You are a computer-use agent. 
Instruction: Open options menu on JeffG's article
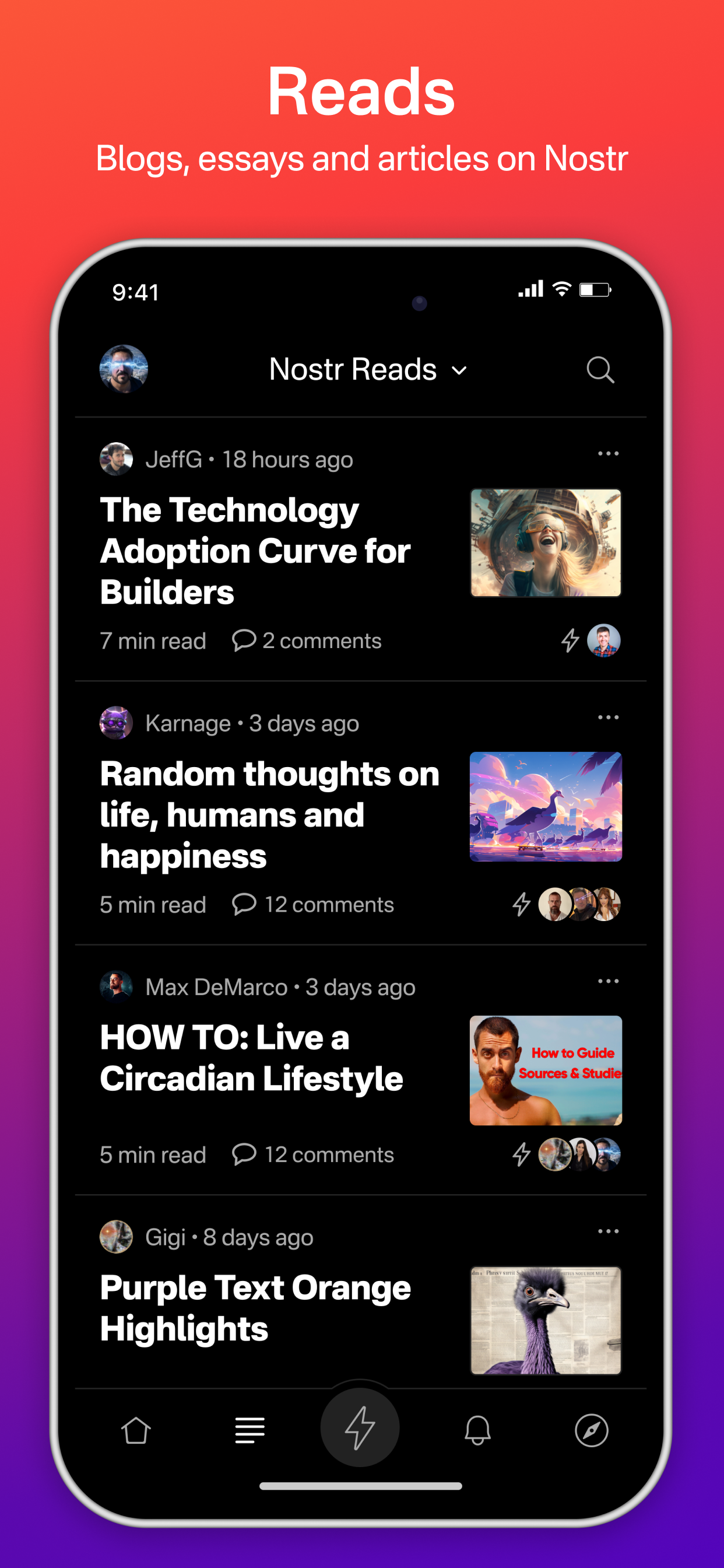pyautogui.click(x=608, y=453)
